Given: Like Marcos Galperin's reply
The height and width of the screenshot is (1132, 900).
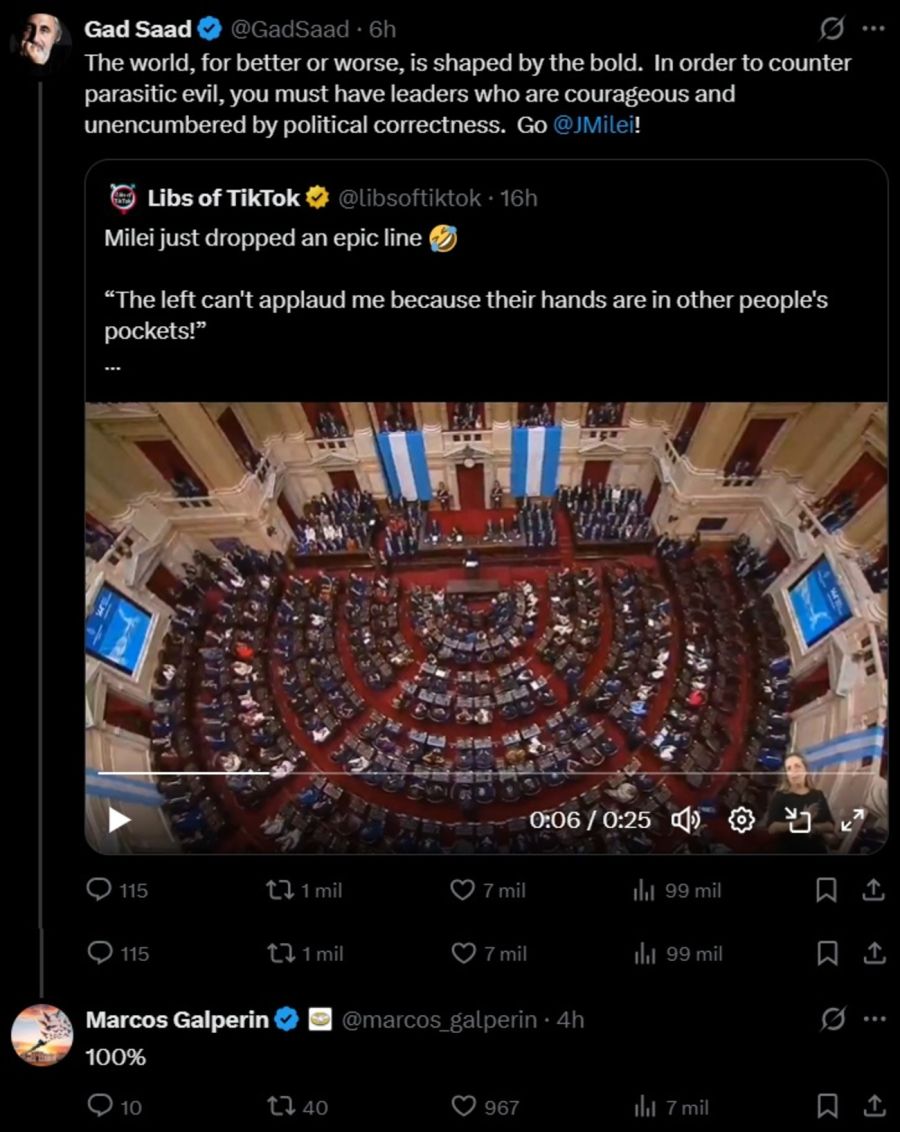Looking at the screenshot, I should 463,1105.
